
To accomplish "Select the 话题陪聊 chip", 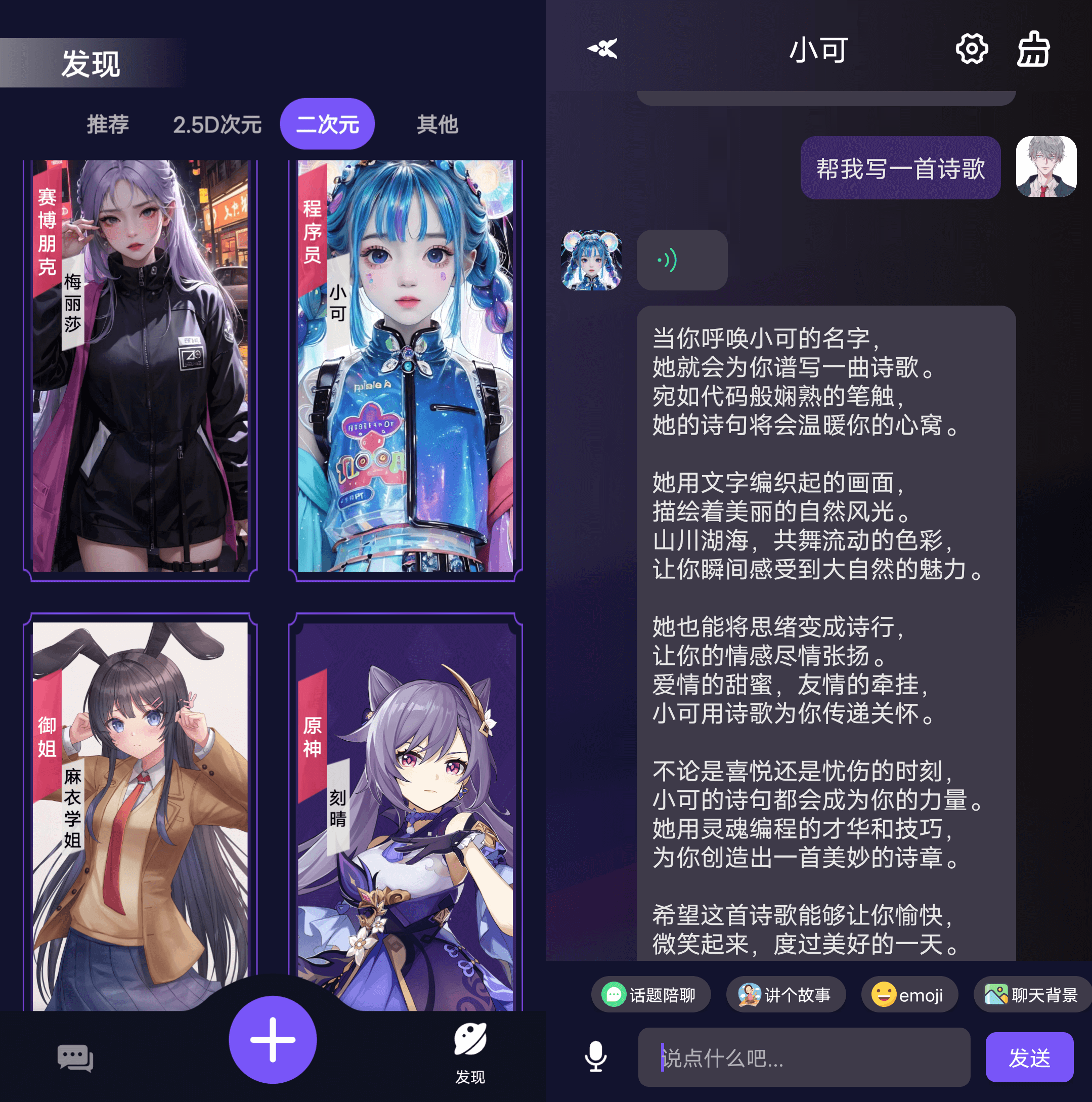I will (650, 995).
